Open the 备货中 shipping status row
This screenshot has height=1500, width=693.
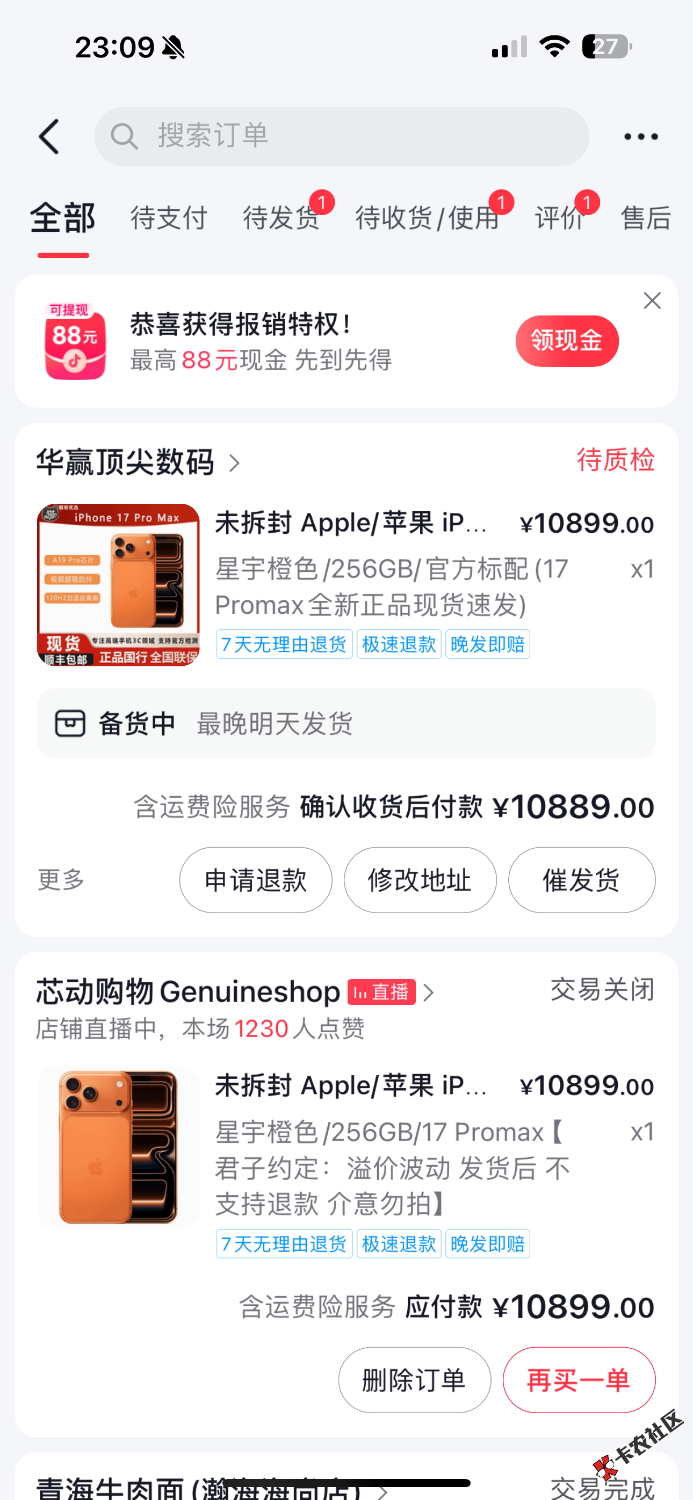pyautogui.click(x=346, y=723)
